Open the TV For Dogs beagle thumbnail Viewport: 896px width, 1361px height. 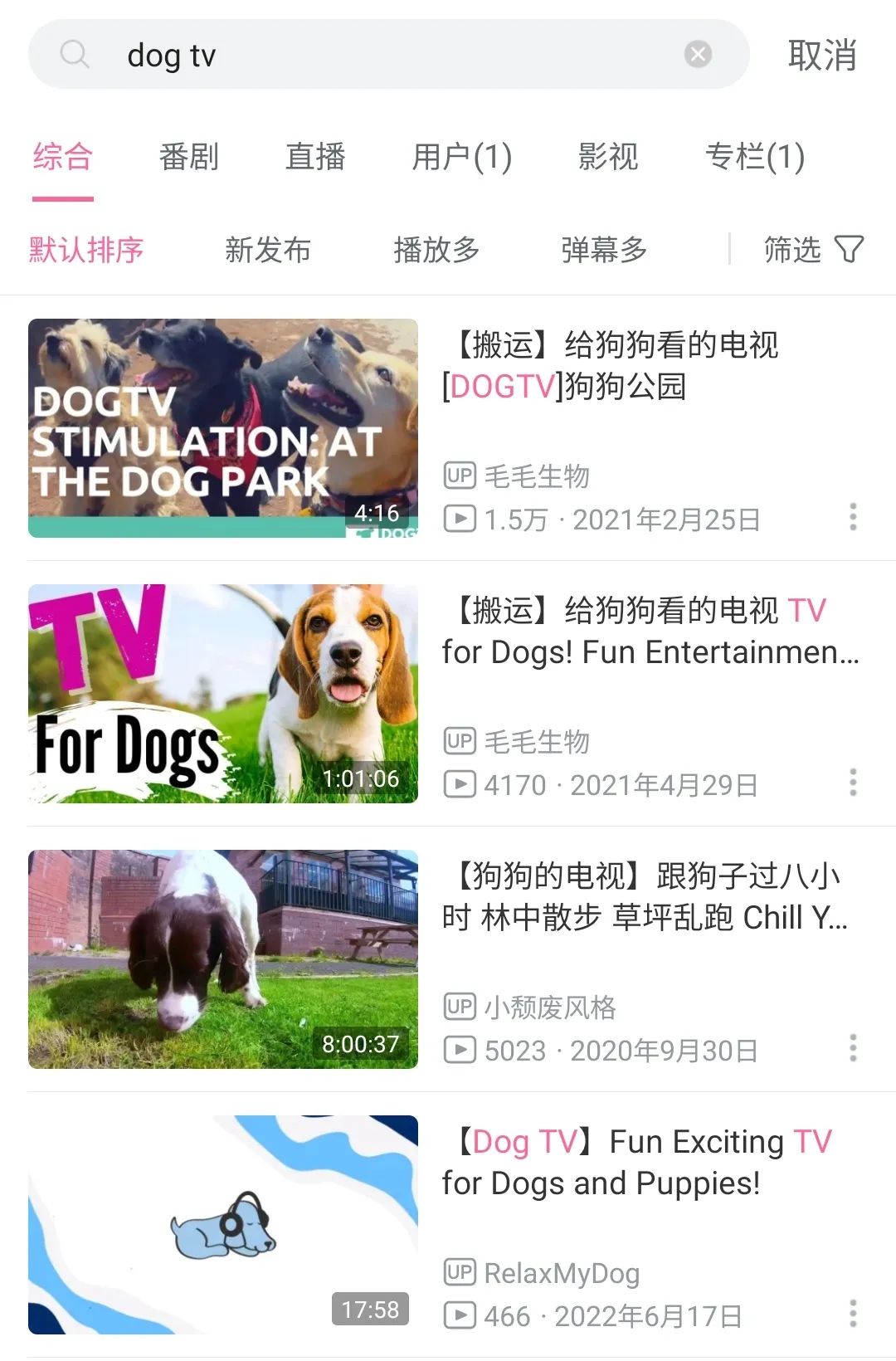click(x=224, y=695)
